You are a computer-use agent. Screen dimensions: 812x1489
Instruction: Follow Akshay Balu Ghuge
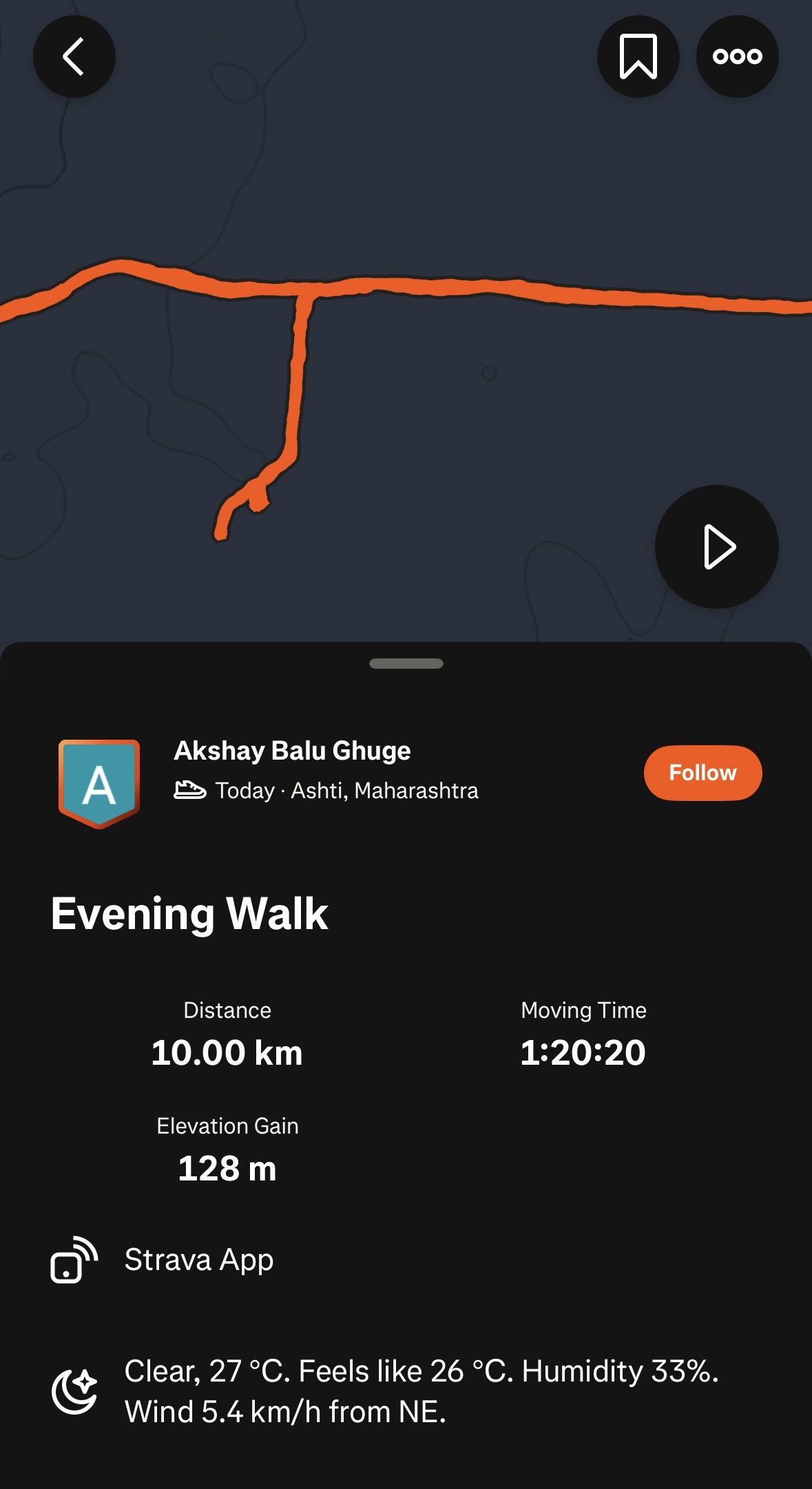(x=702, y=773)
